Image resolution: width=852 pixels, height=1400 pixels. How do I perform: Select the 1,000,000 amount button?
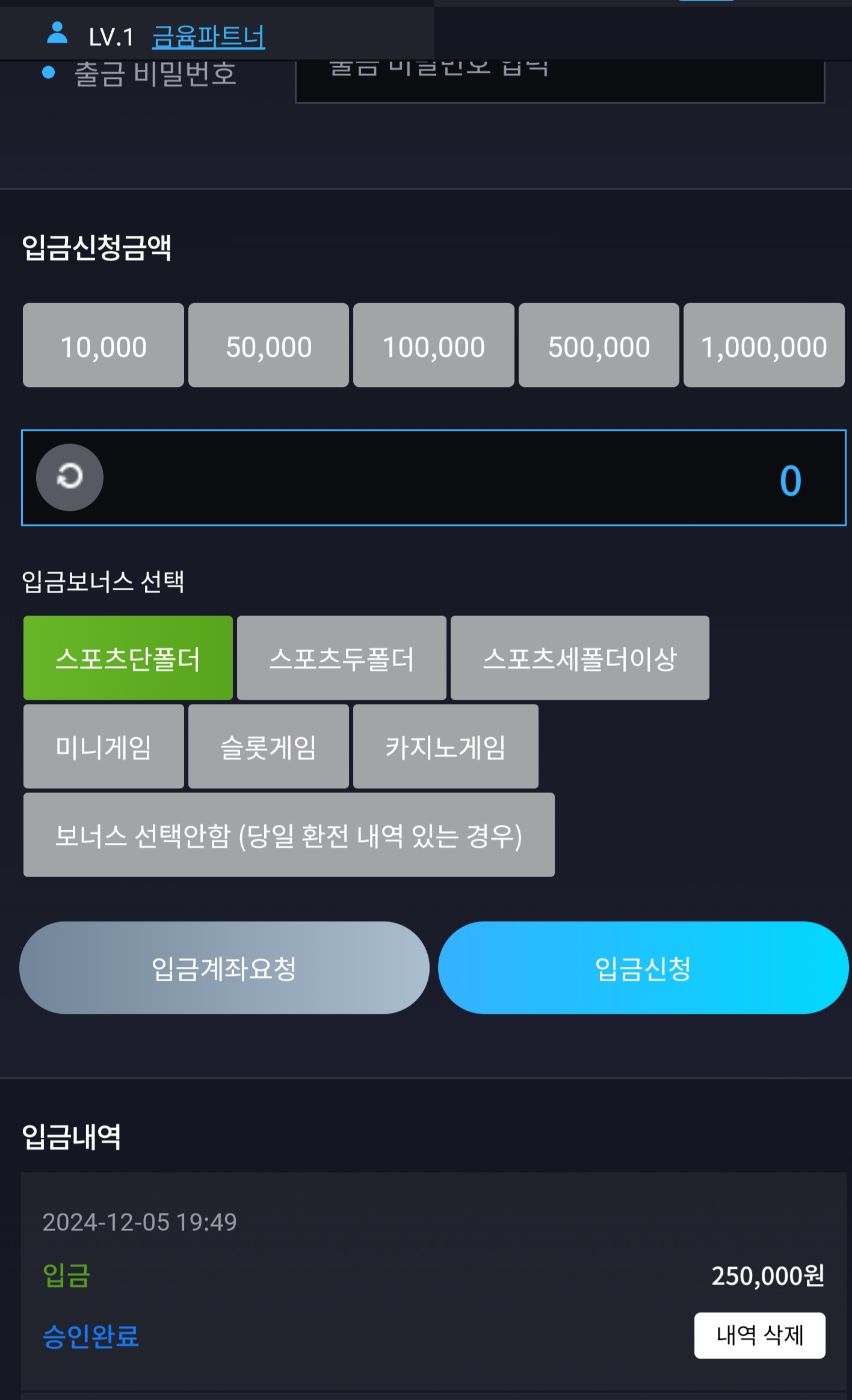(764, 345)
